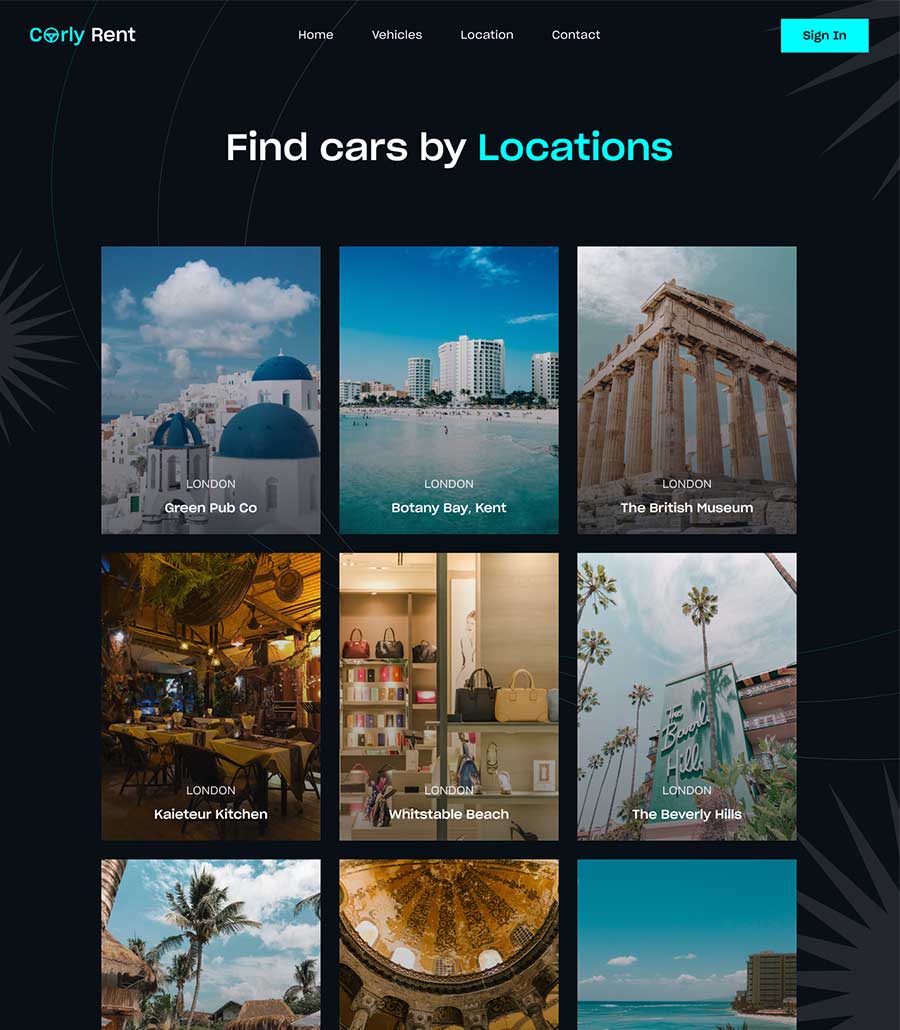900x1030 pixels.
Task: Open The Beverly Hills location card
Action: pyautogui.click(x=687, y=696)
